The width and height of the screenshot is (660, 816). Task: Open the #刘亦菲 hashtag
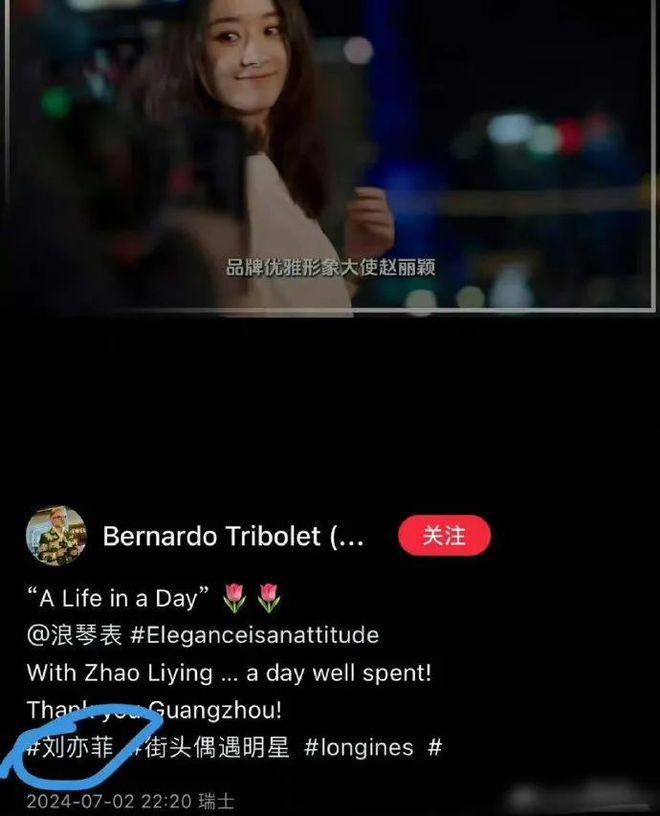(x=70, y=747)
